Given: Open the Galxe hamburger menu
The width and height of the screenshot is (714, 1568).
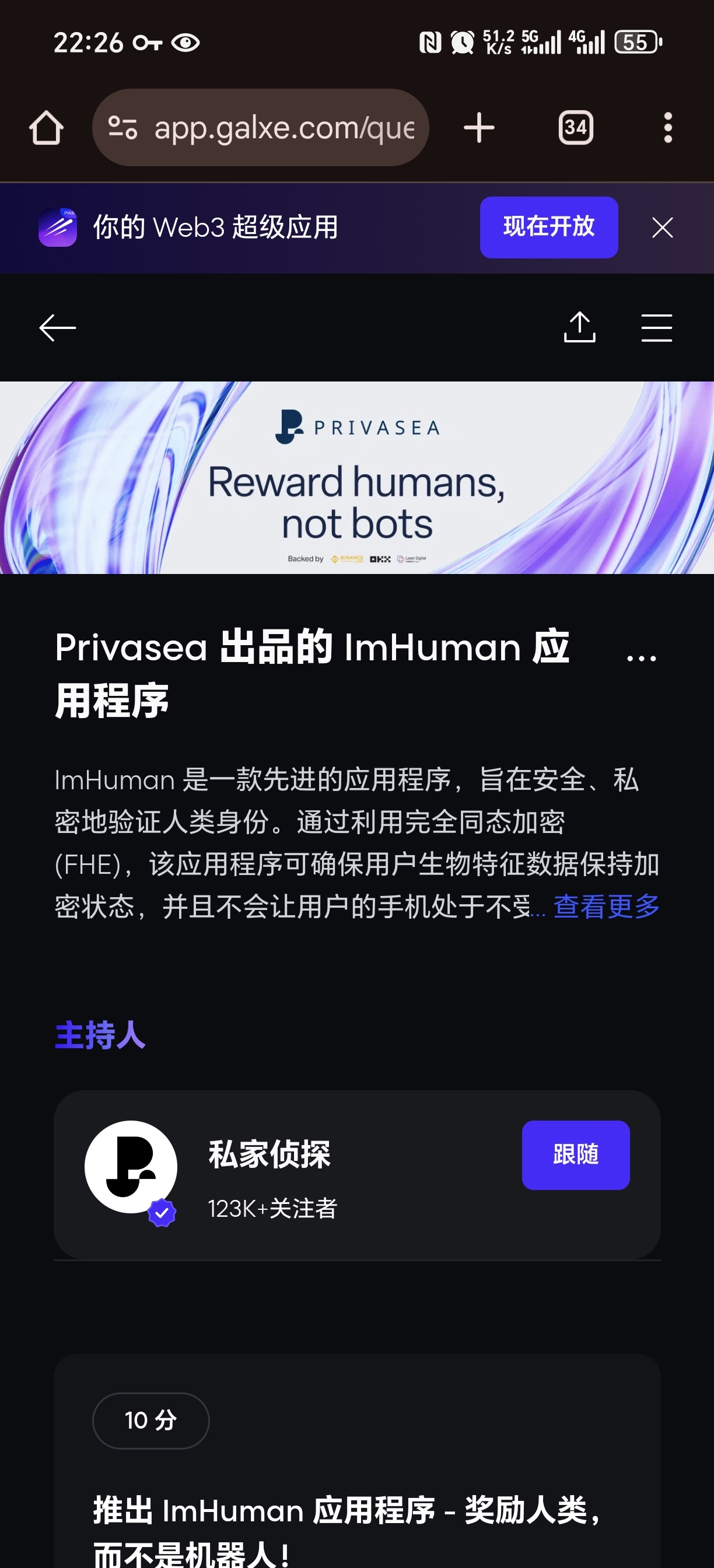Looking at the screenshot, I should point(656,328).
